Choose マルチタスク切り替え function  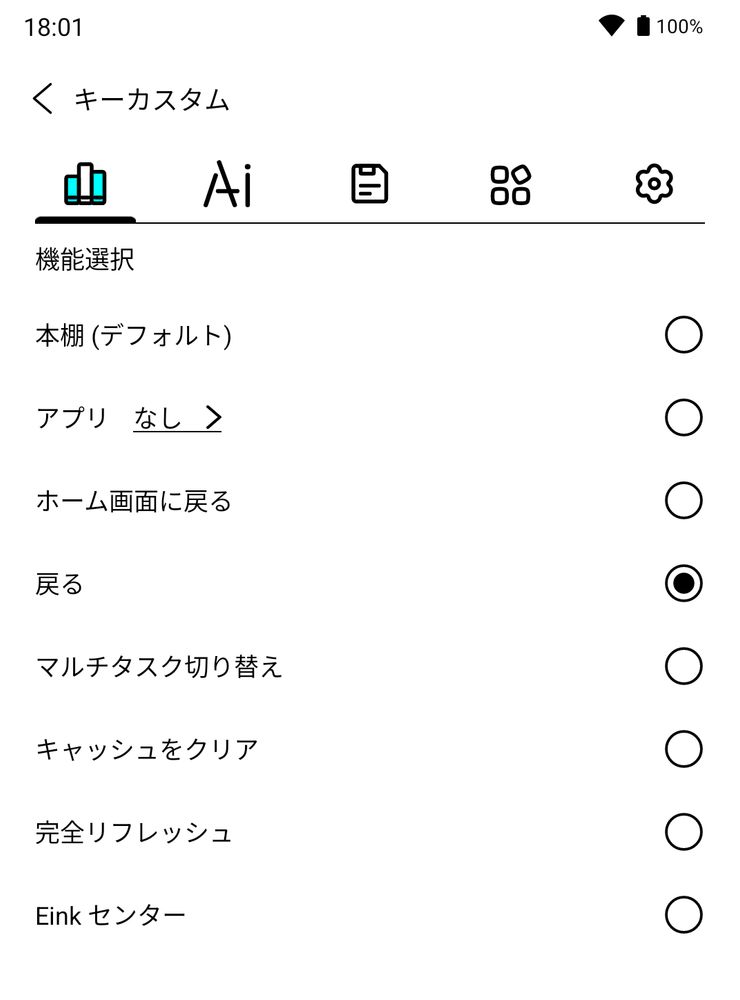point(683,666)
